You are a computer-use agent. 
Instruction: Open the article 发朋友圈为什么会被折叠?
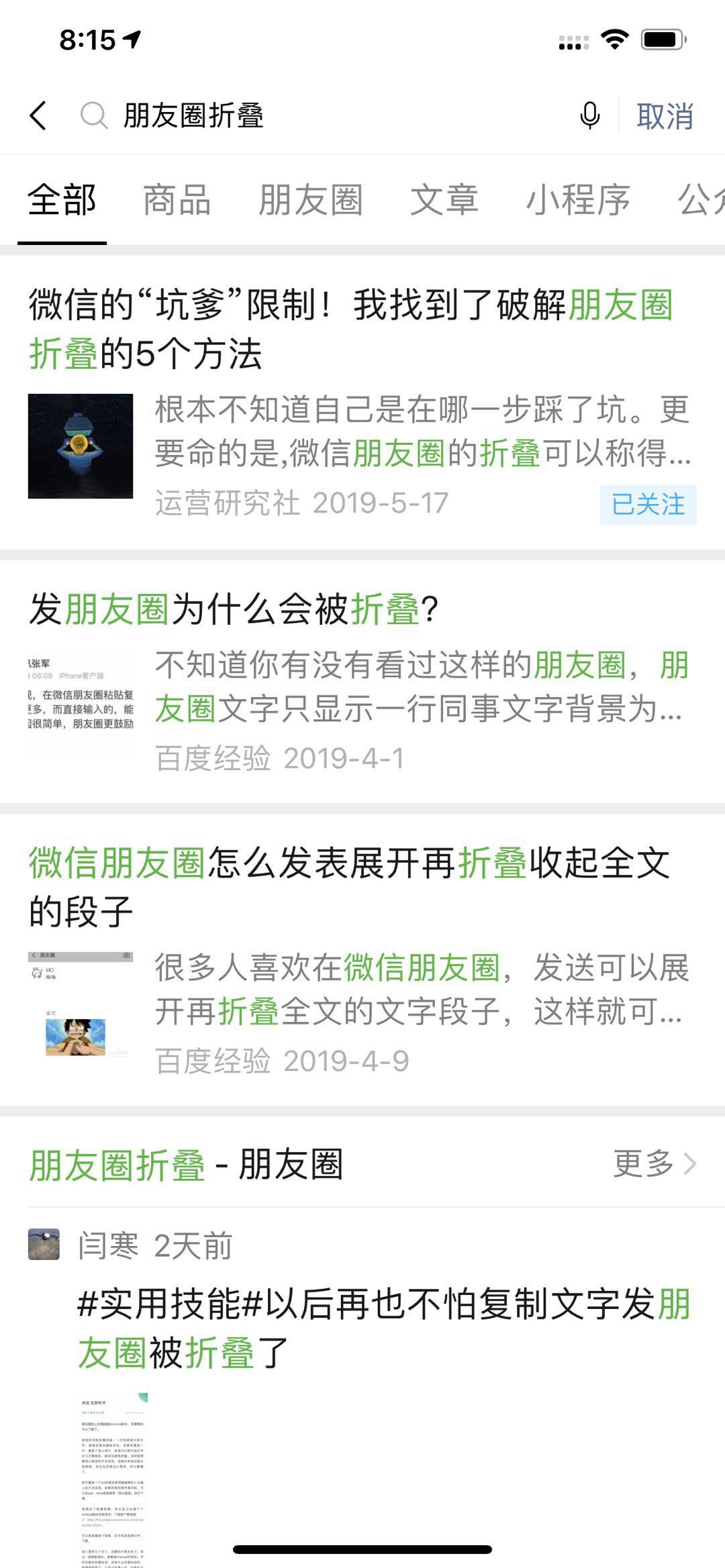234,609
